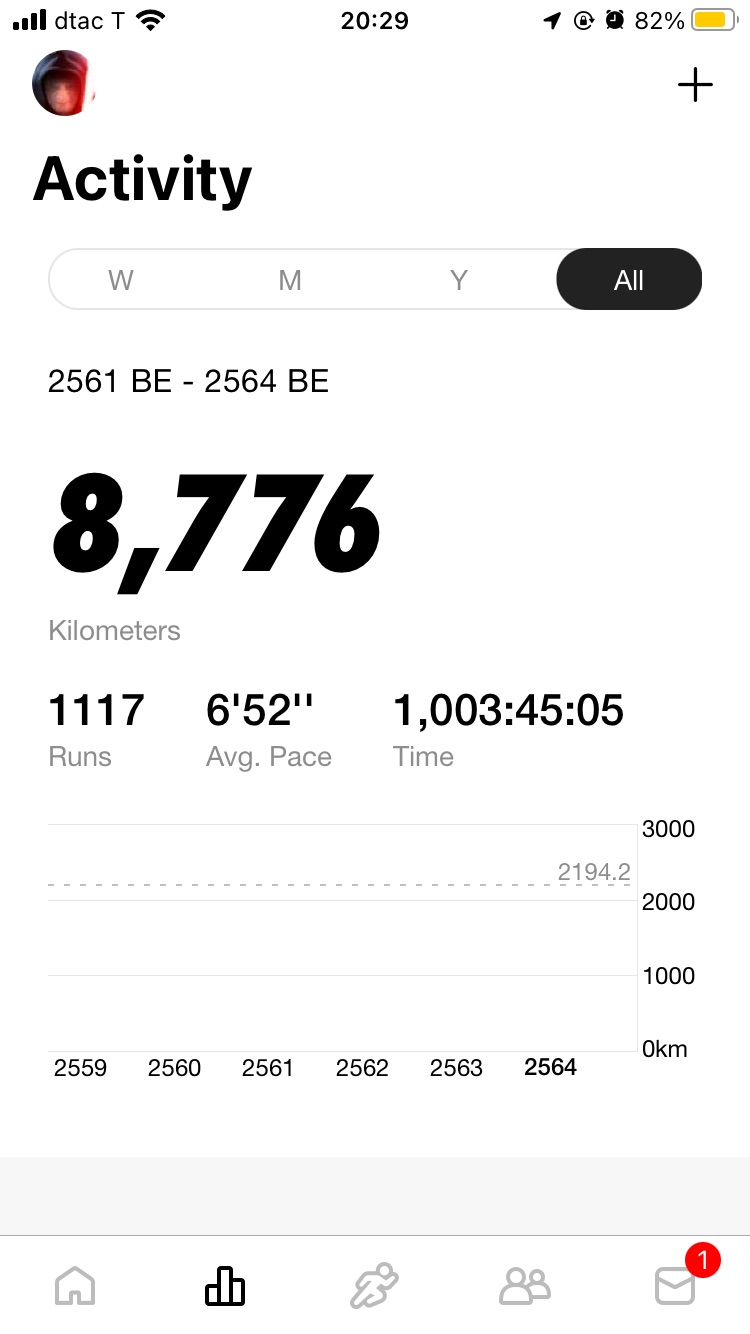Switch to the M monthly view

click(x=290, y=280)
